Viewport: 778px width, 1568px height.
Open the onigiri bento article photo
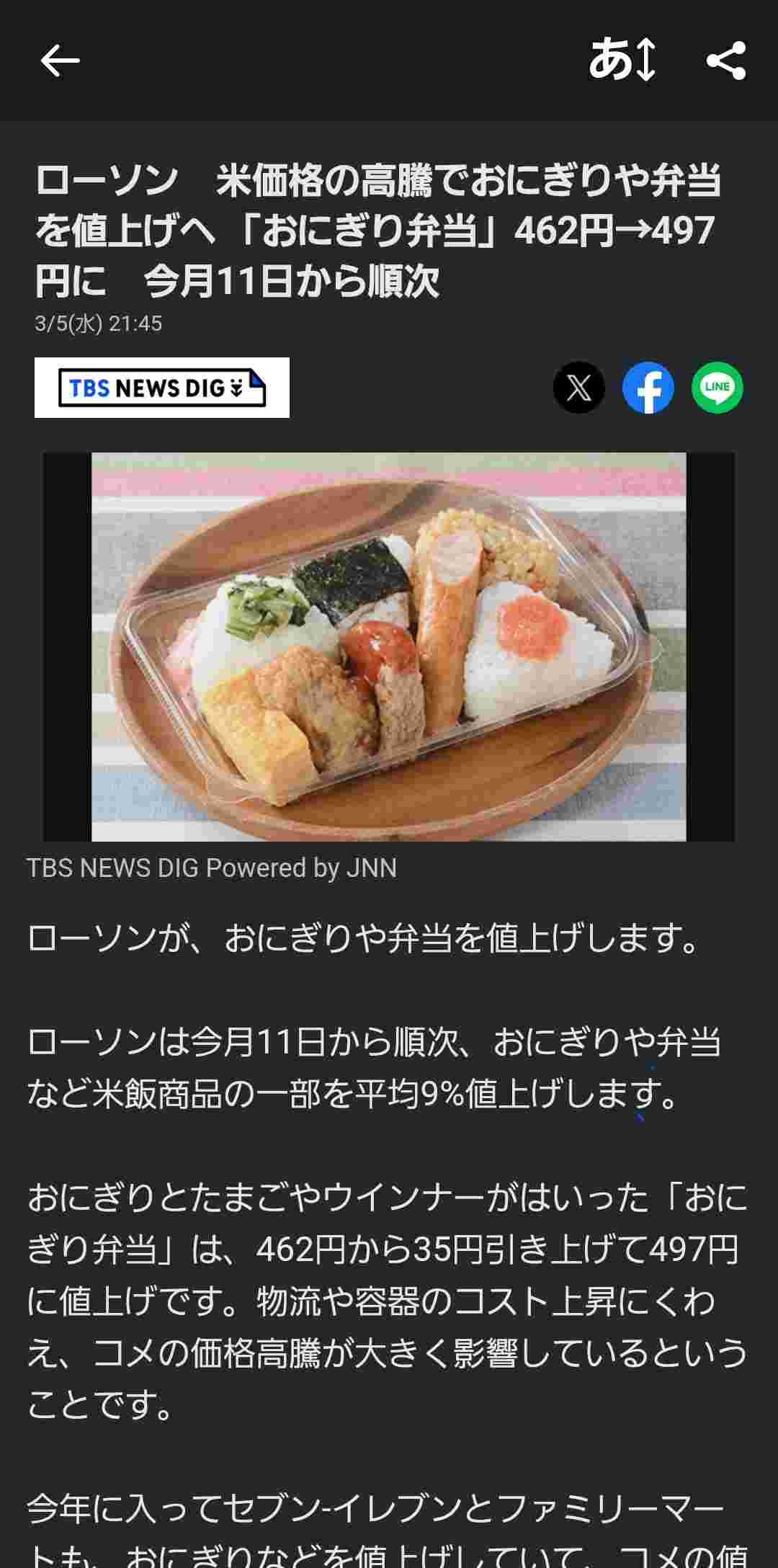coord(389,646)
